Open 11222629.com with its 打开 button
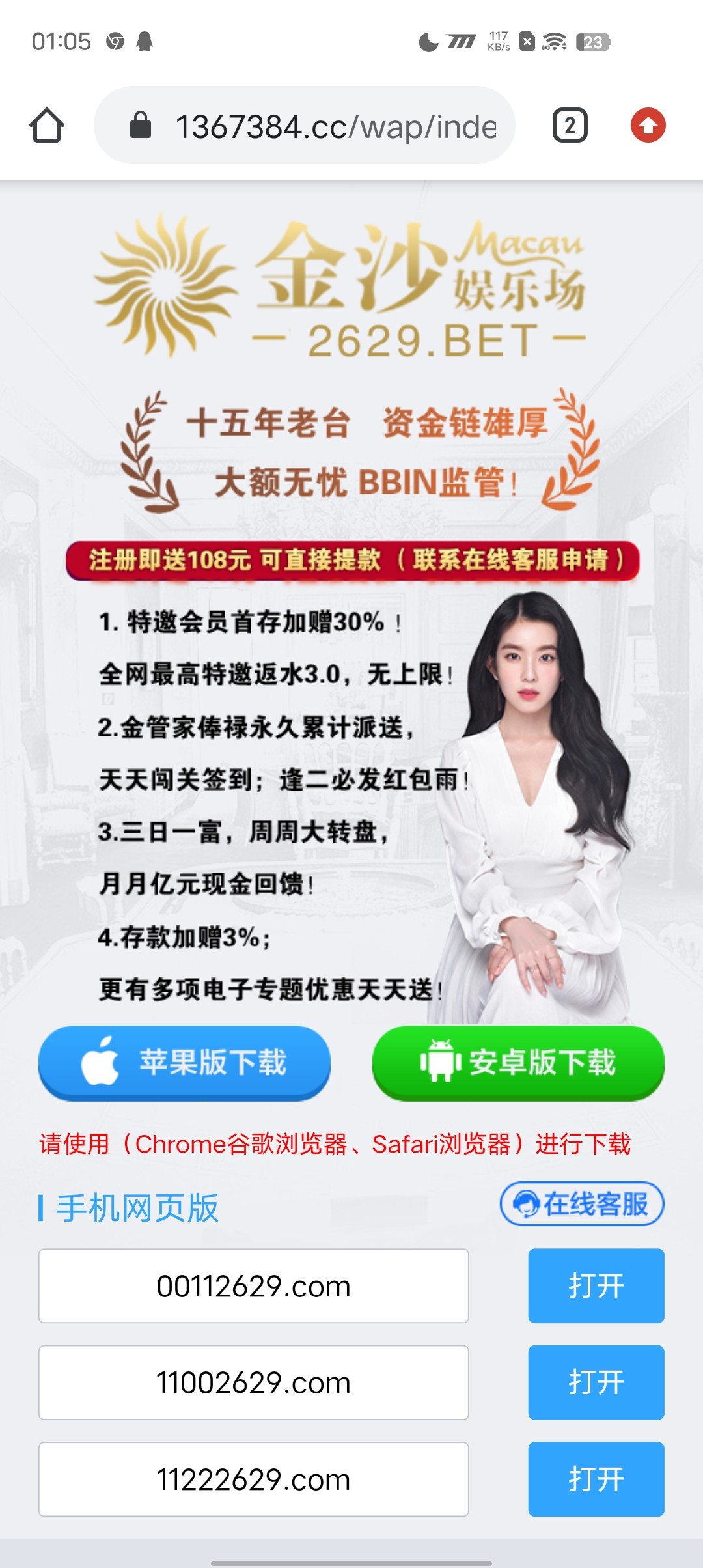The width and height of the screenshot is (703, 1568). pos(596,1479)
